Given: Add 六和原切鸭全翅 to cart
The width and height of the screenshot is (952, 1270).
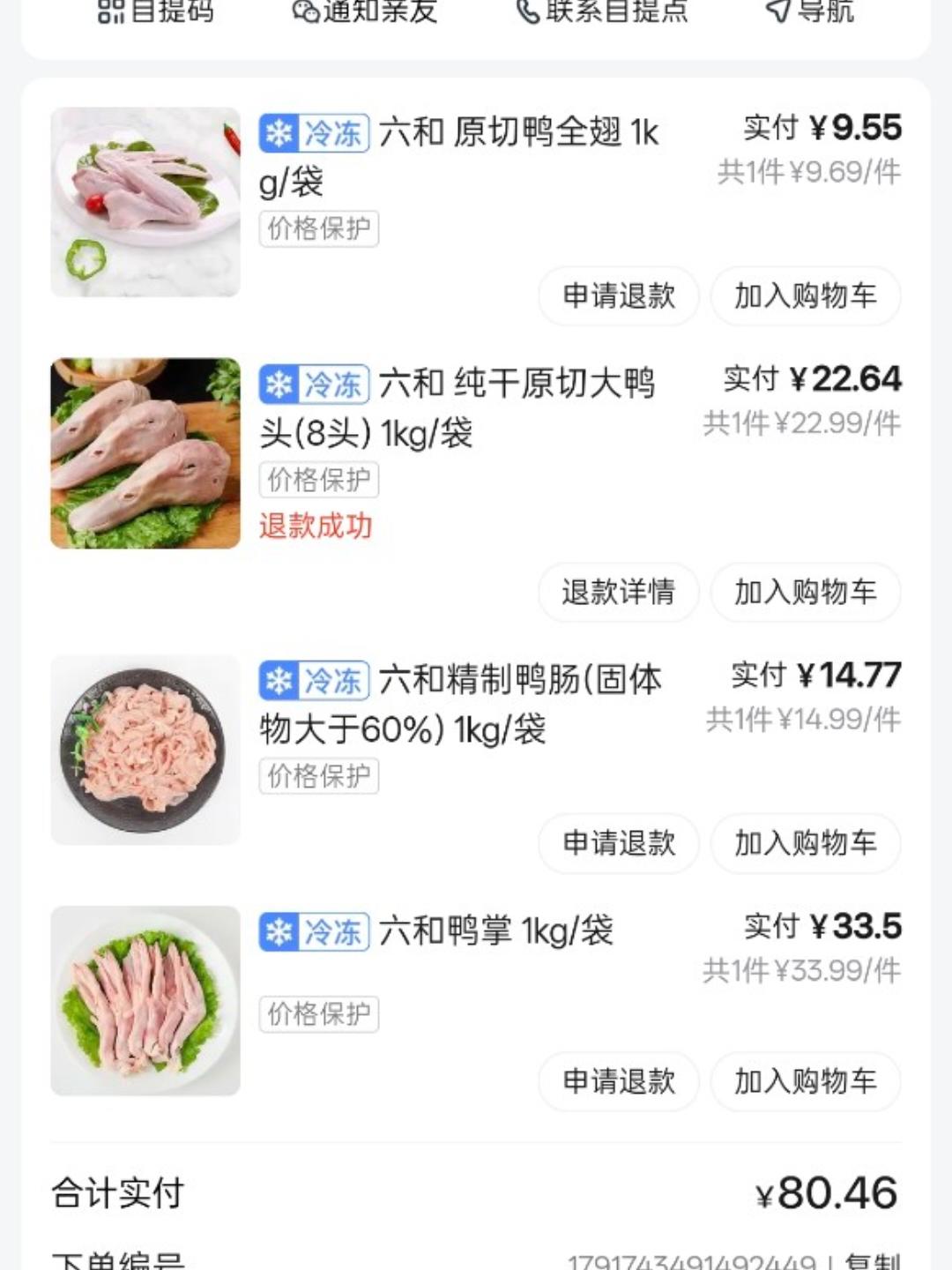Looking at the screenshot, I should (806, 295).
